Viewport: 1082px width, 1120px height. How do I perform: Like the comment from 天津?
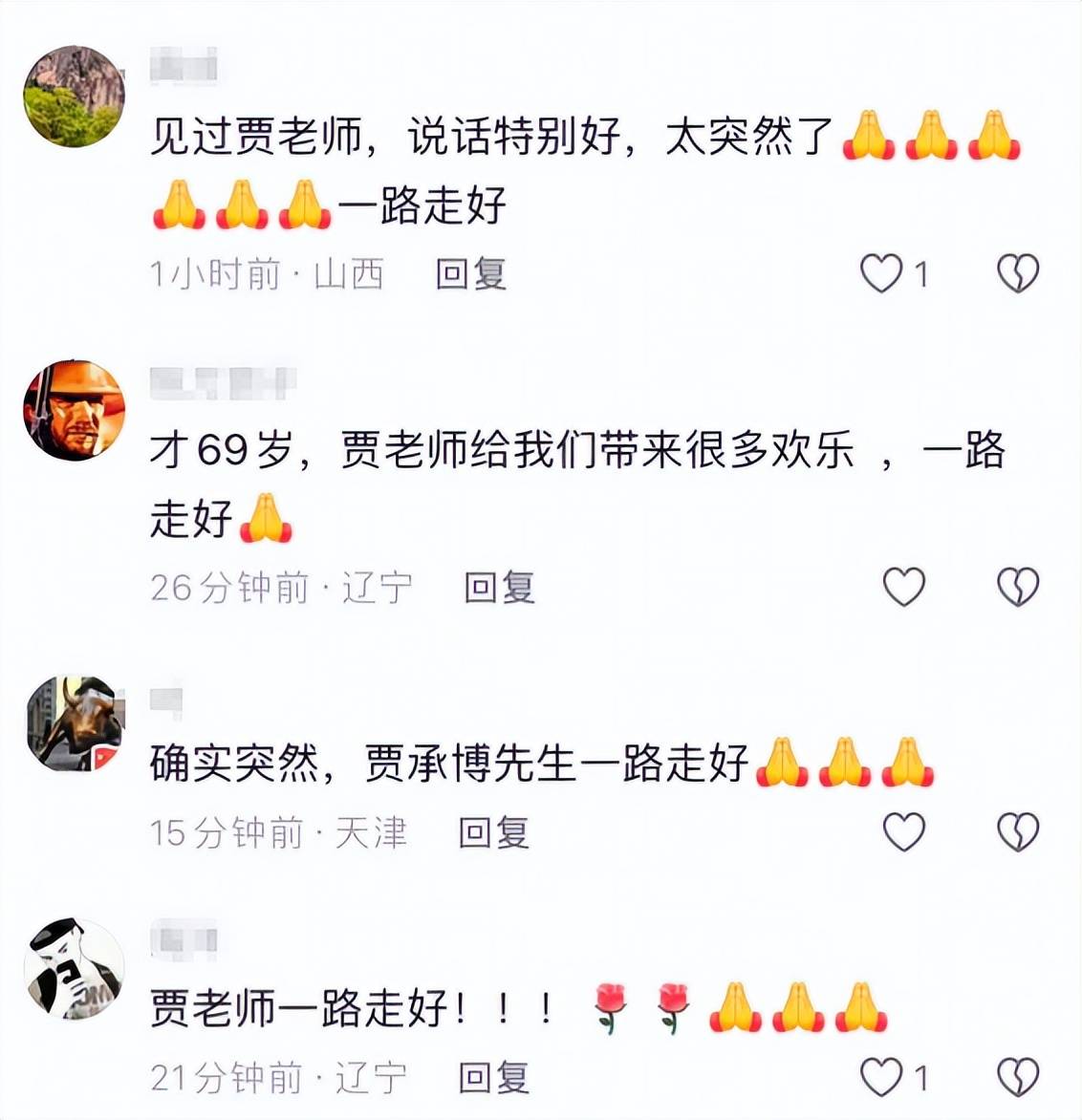(903, 832)
